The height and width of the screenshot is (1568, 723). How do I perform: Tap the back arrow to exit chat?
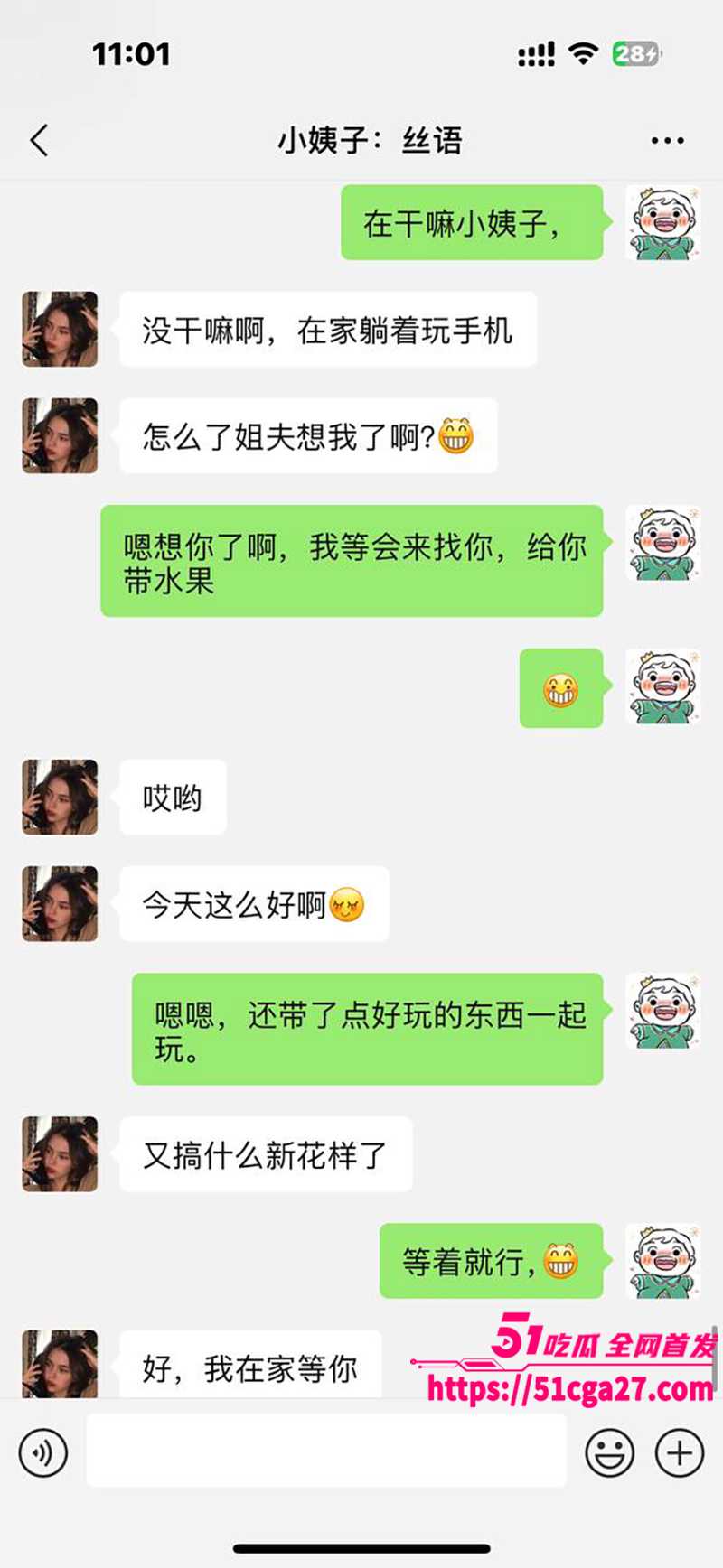38,141
